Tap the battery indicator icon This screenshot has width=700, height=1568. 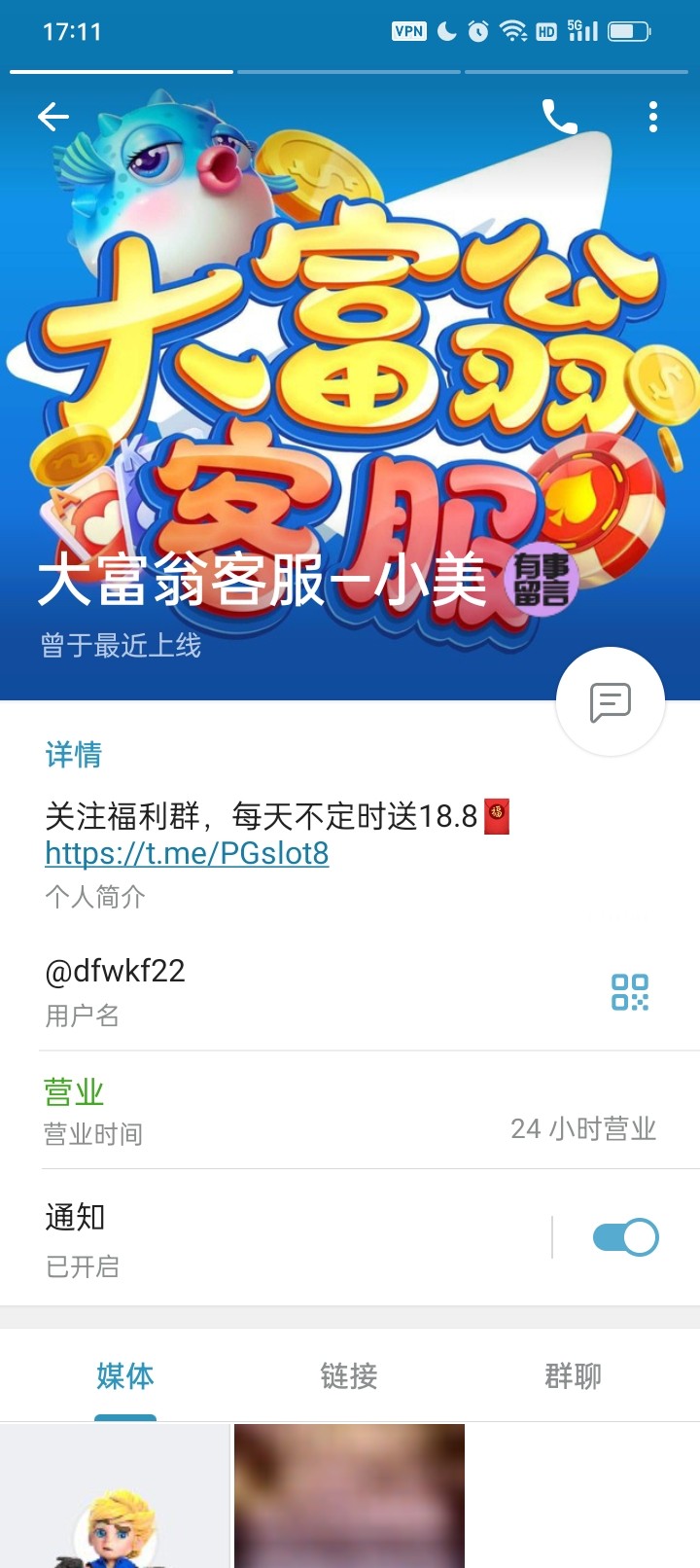pyautogui.click(x=628, y=30)
